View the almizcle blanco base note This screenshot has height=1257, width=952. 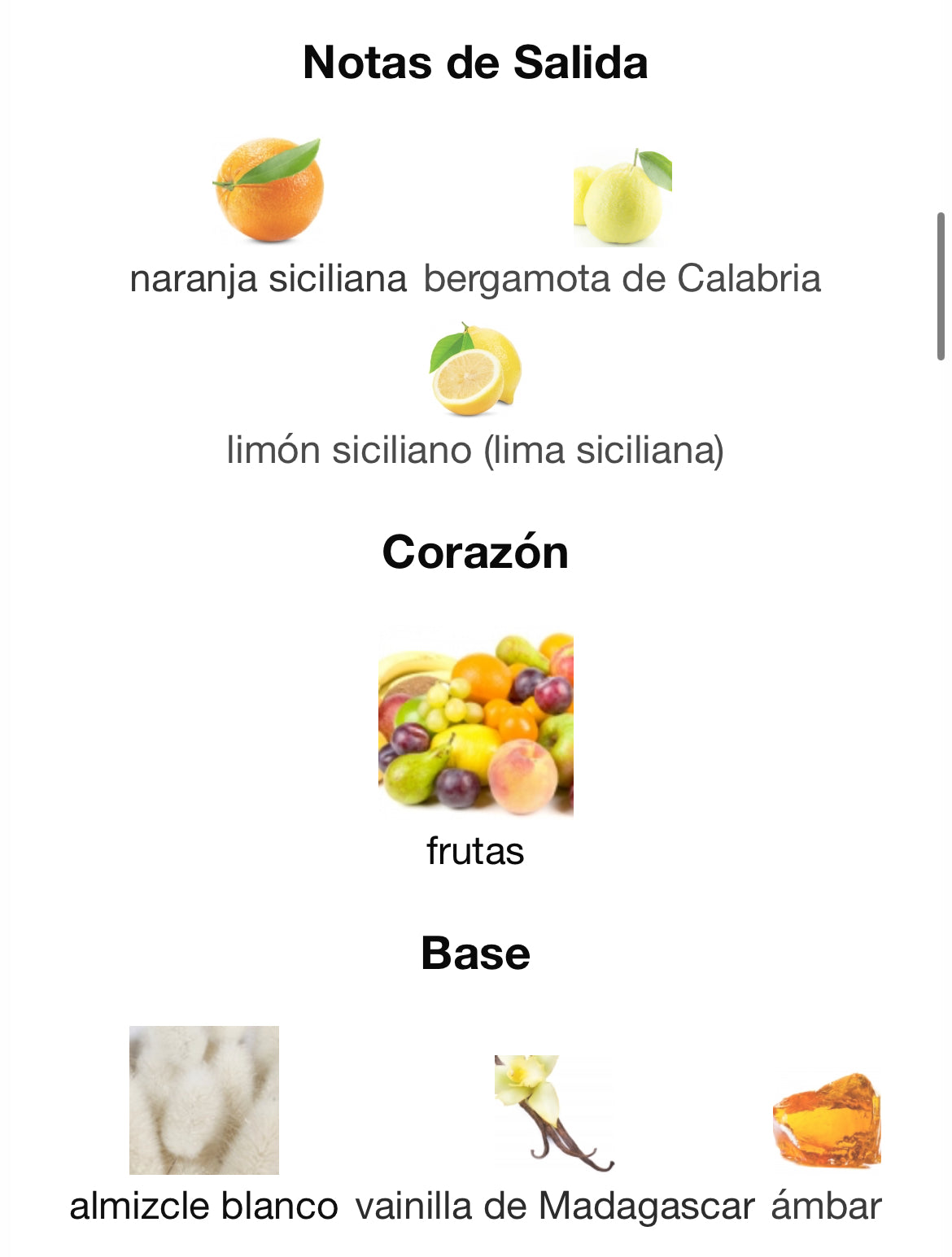tap(203, 1100)
